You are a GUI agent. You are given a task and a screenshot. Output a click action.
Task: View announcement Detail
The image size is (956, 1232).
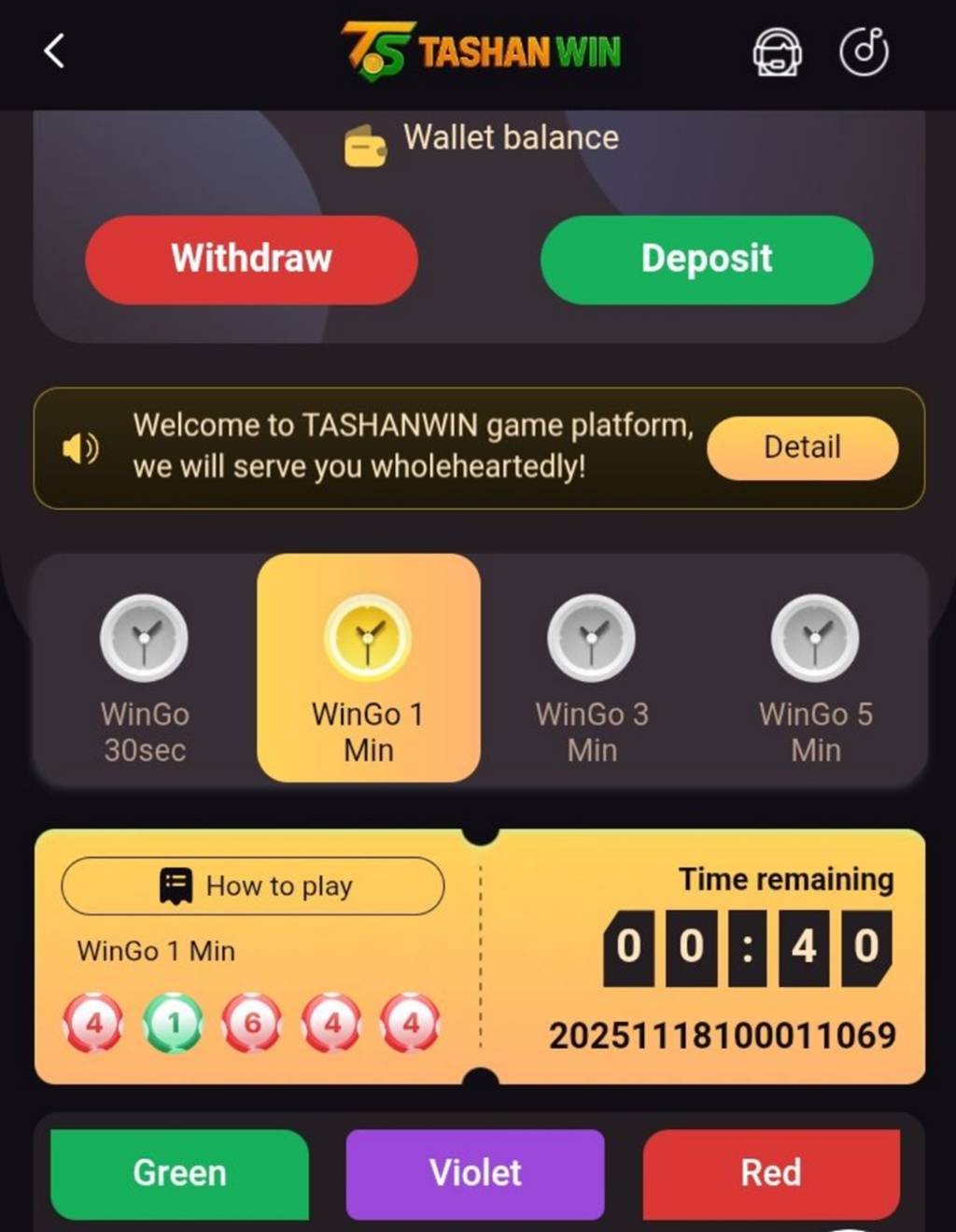[802, 447]
